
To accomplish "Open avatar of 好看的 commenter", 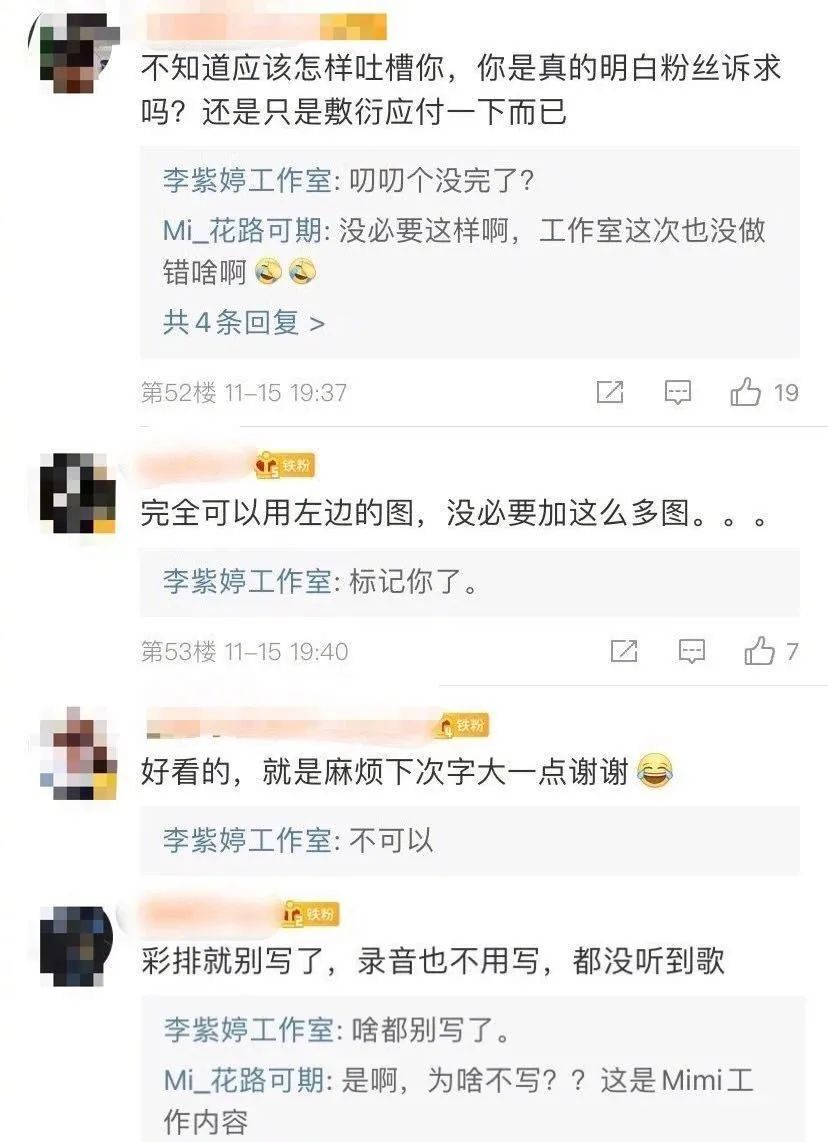I will pyautogui.click(x=77, y=750).
